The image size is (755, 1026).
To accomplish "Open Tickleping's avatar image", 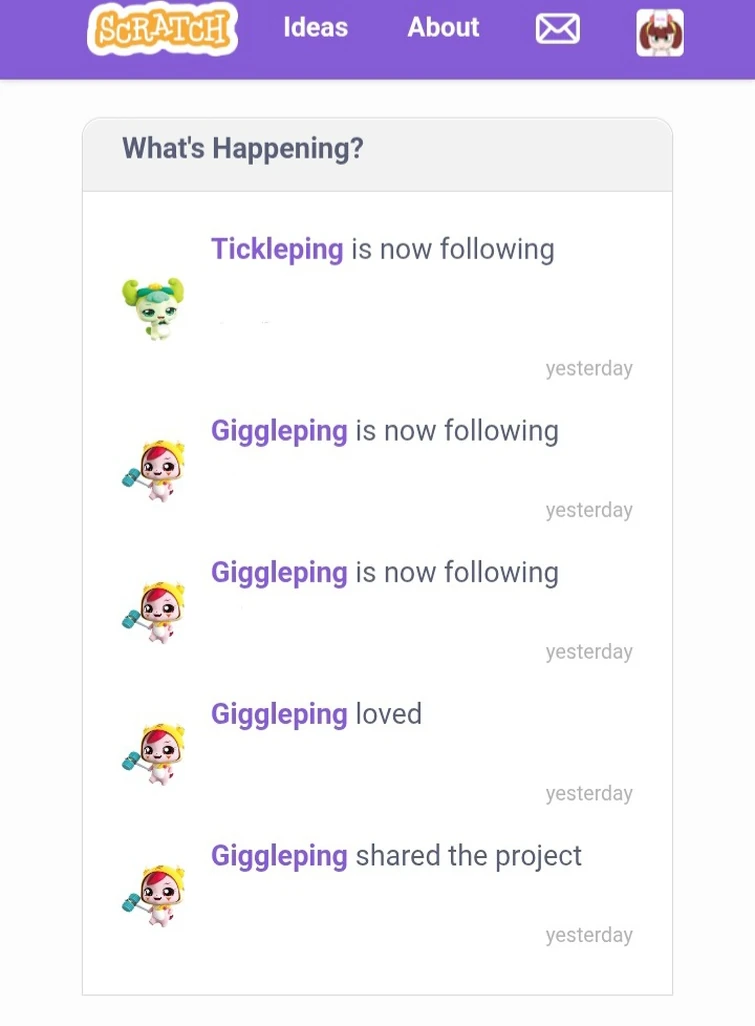I will 153,307.
